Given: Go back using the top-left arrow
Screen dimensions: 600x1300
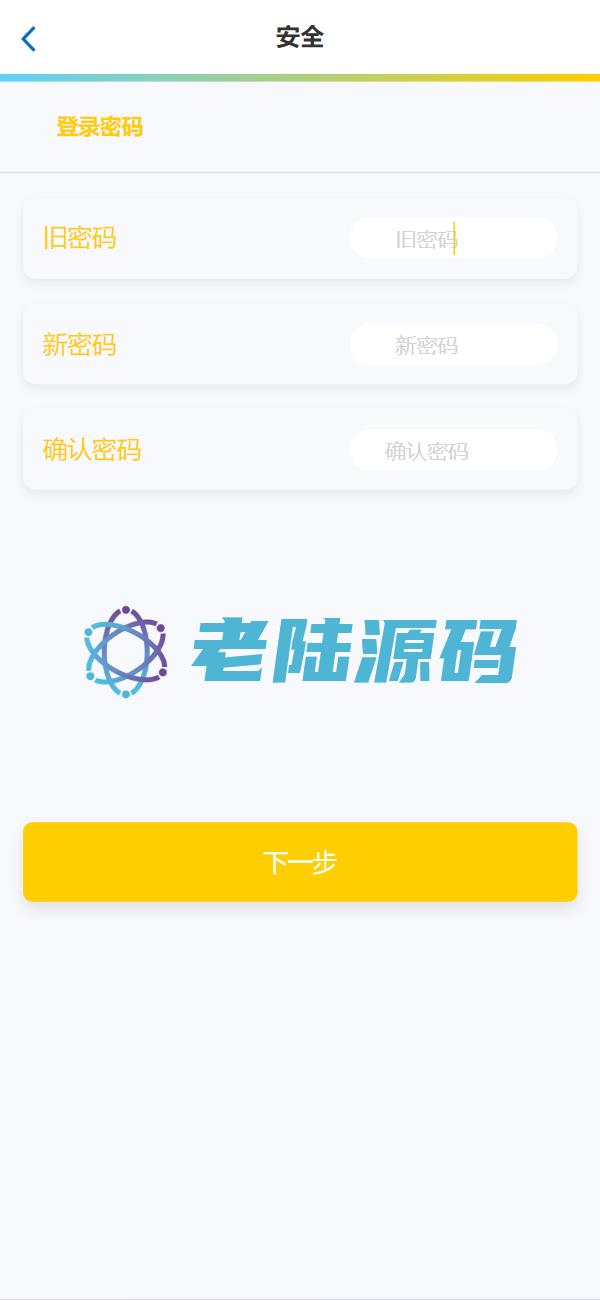Looking at the screenshot, I should point(29,39).
